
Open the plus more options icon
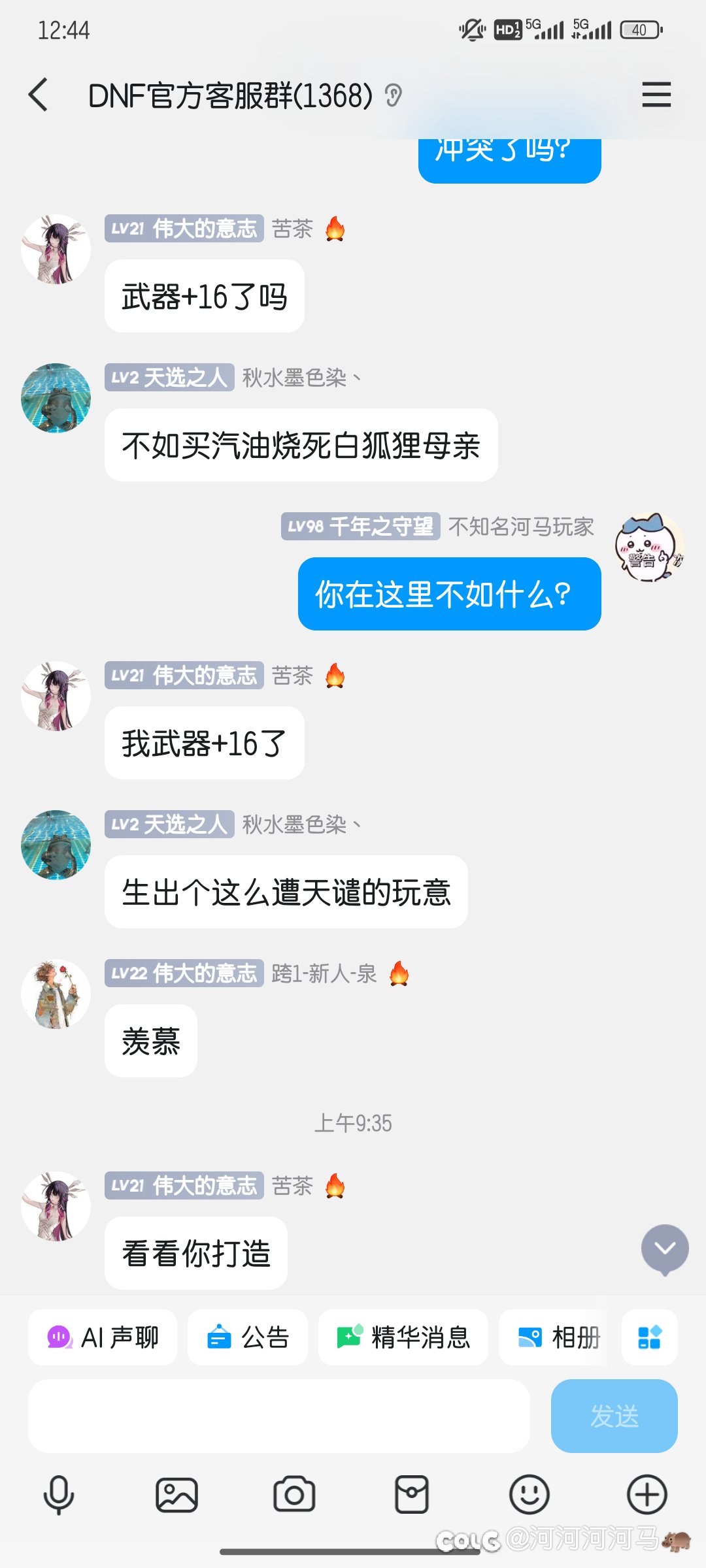pos(647,1495)
